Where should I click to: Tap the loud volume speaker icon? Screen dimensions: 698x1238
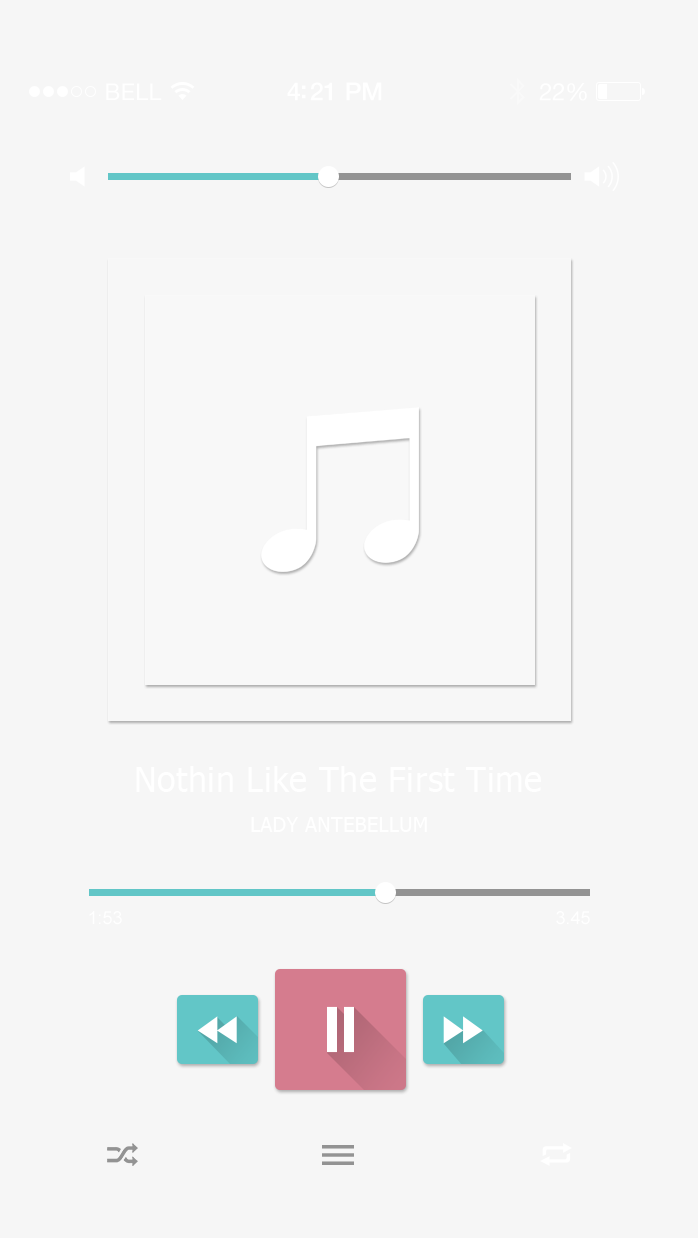[x=601, y=177]
